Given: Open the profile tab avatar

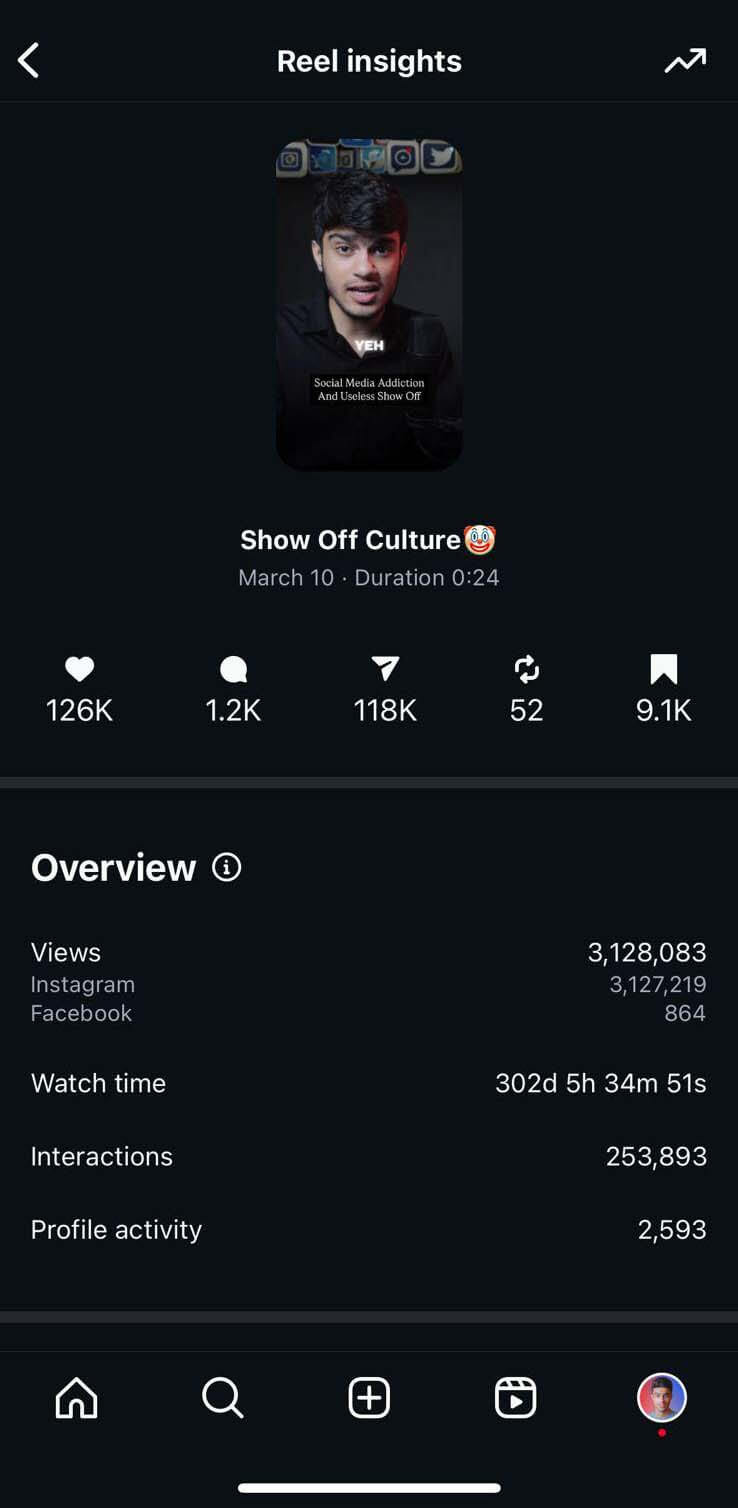Looking at the screenshot, I should [662, 1397].
